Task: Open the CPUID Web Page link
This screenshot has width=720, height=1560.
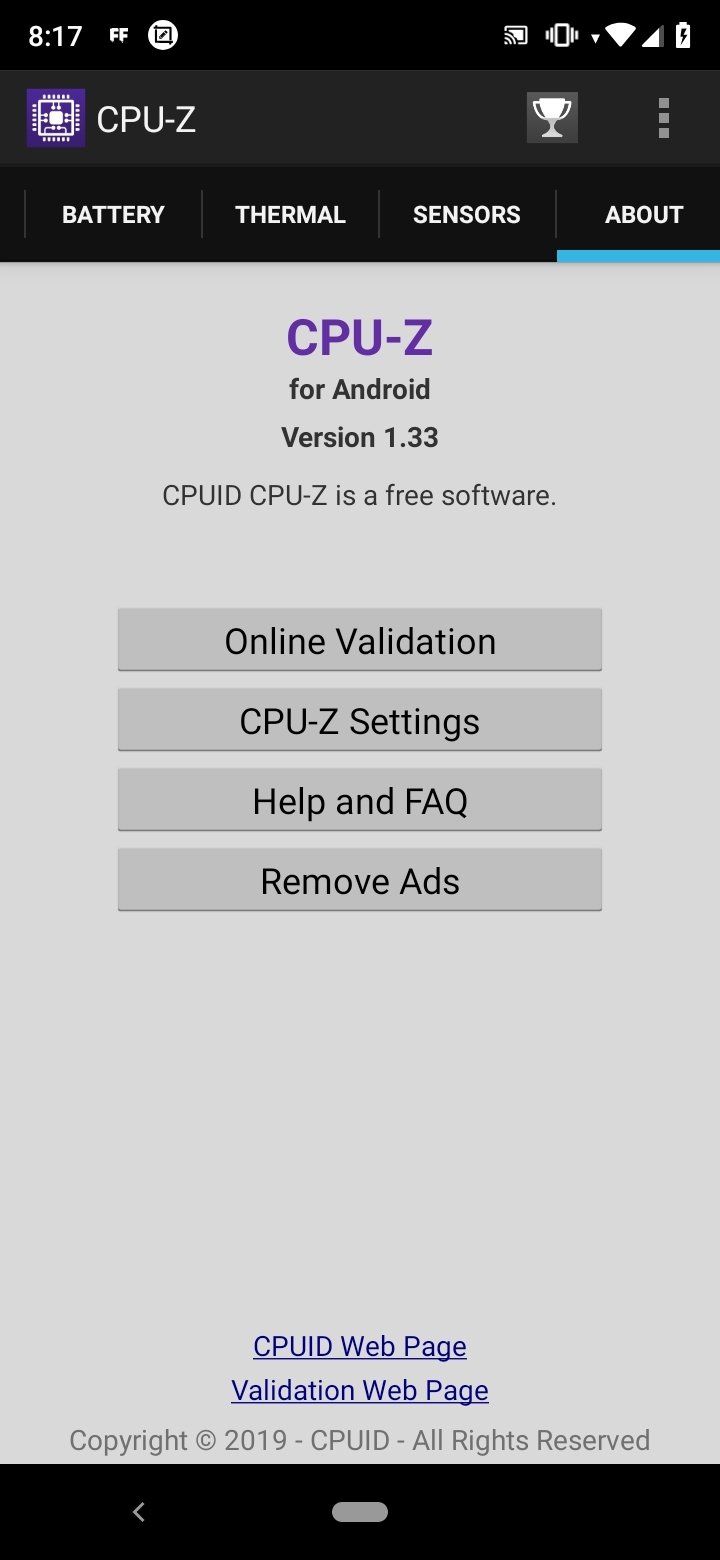Action: pos(360,1346)
